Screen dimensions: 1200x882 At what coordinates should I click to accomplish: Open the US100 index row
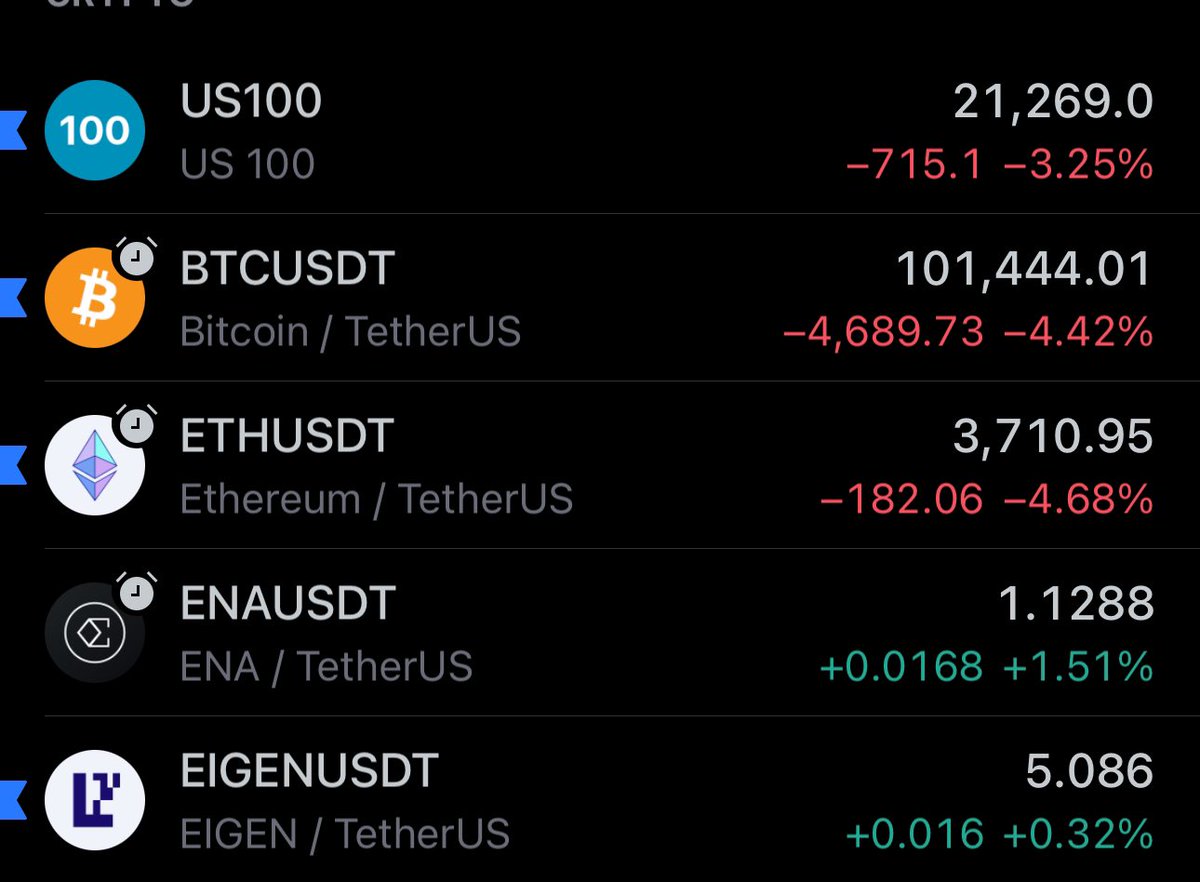[600, 132]
